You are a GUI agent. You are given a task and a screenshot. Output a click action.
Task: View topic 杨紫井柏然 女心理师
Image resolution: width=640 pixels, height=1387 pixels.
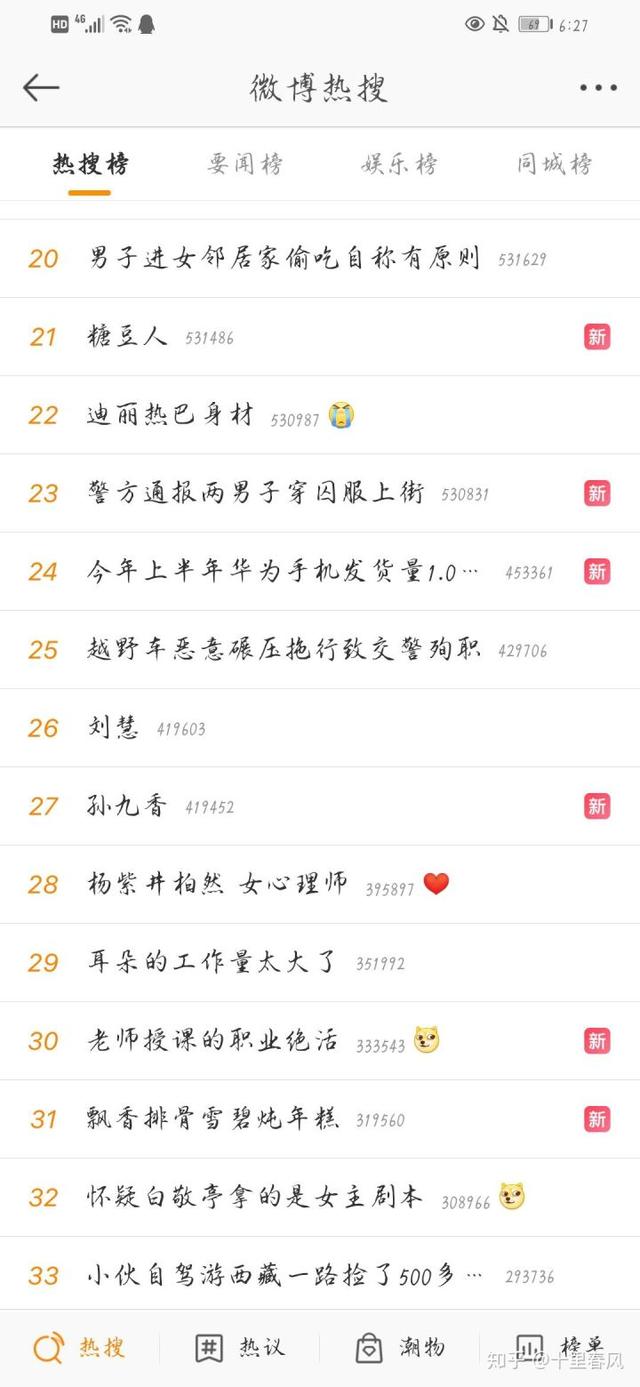(x=320, y=884)
